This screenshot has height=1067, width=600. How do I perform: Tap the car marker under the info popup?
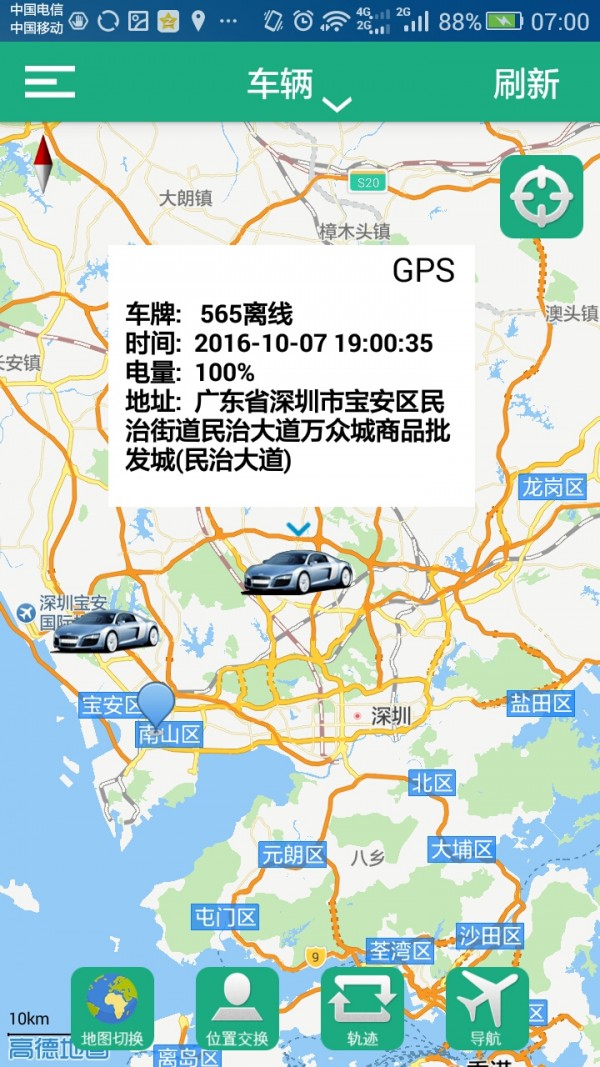coord(298,571)
